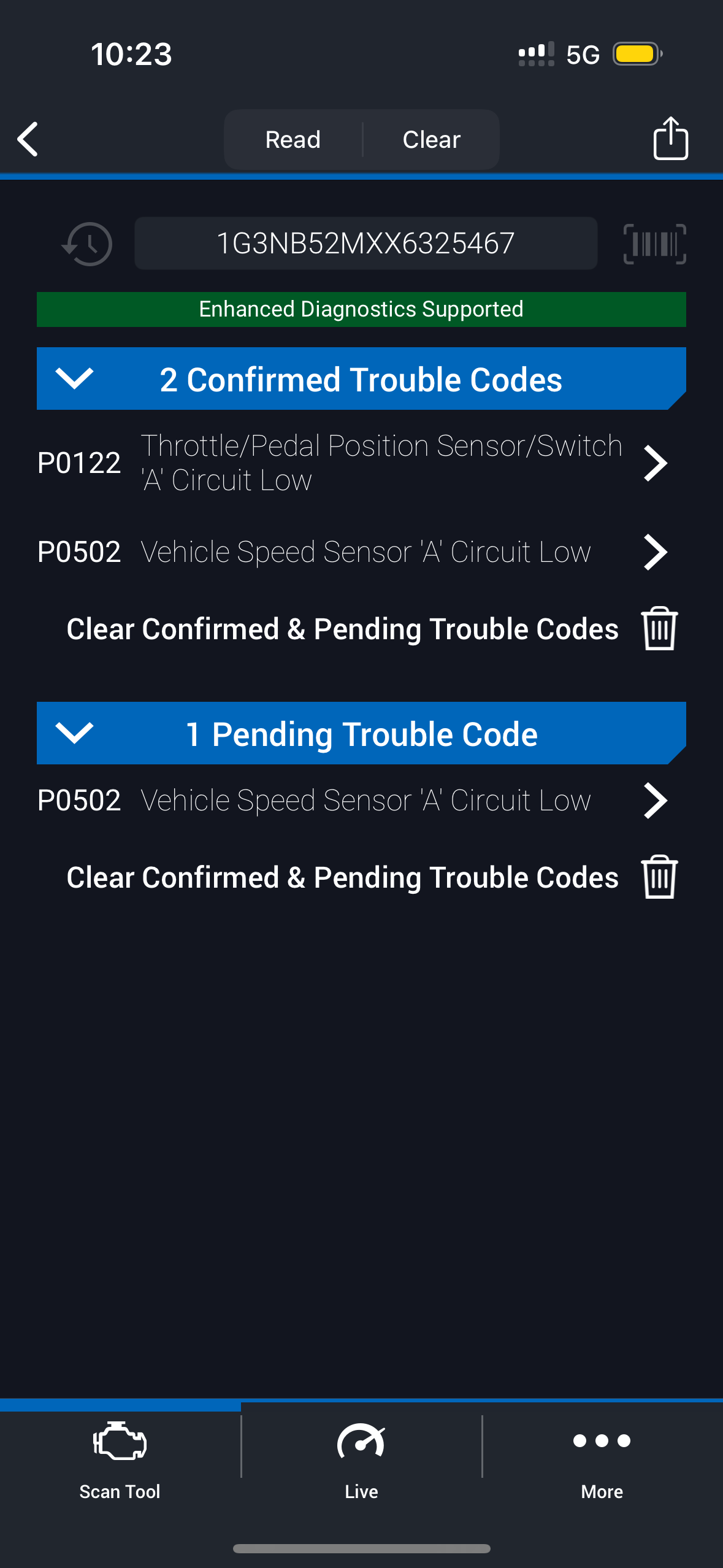Select the Clear segment button
723x1568 pixels.
(431, 140)
